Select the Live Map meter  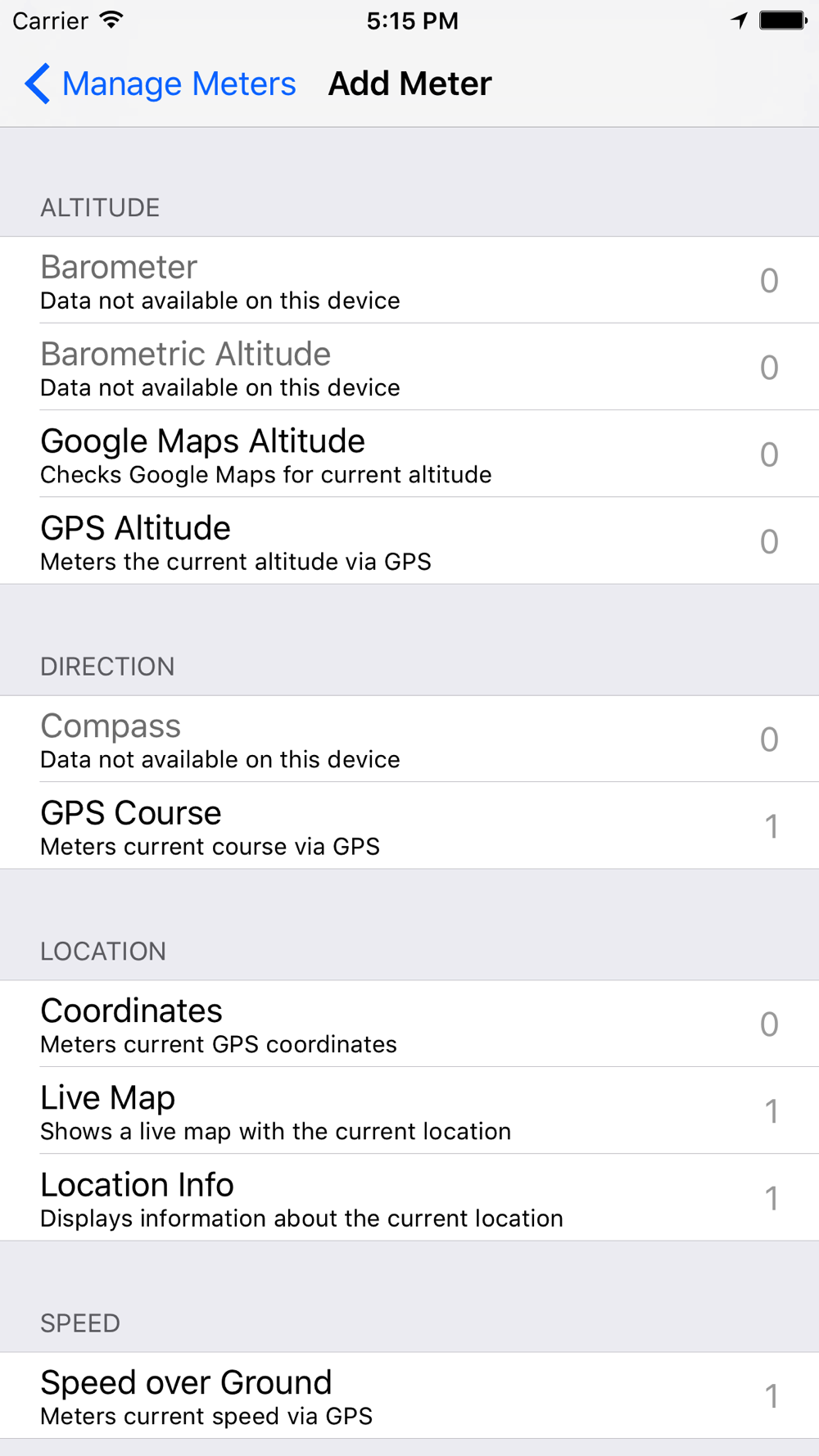click(409, 1110)
